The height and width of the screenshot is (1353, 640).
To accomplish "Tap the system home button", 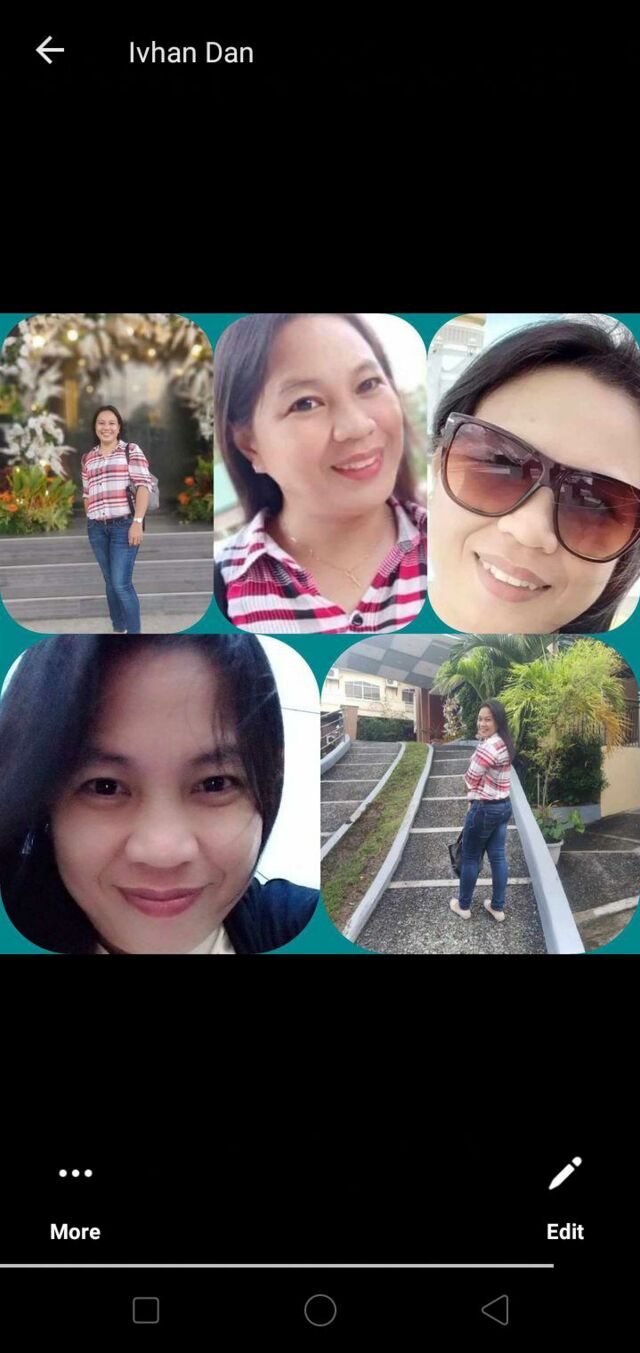I will (x=320, y=1310).
